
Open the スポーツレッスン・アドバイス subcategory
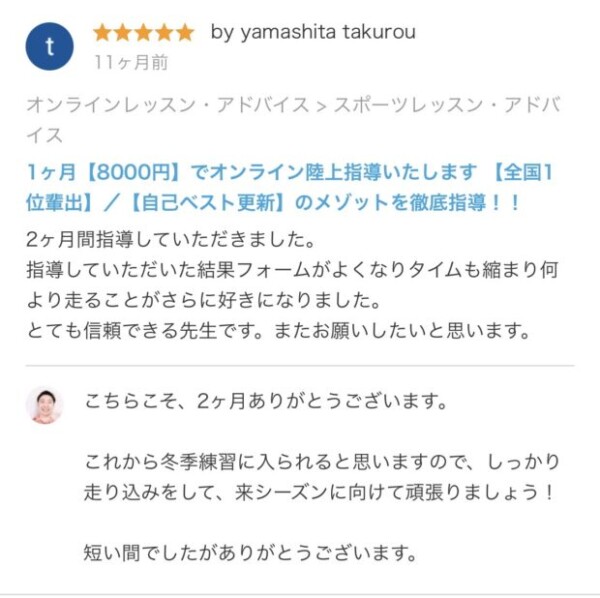(x=445, y=105)
